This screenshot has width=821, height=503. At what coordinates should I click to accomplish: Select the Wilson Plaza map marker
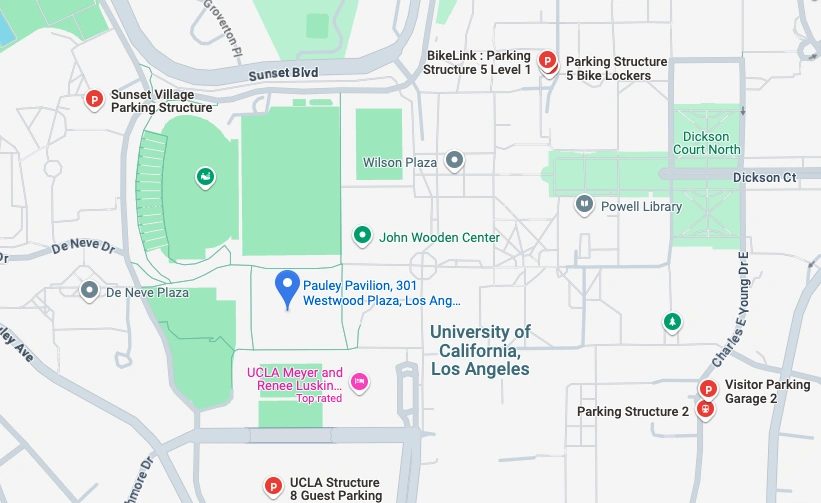click(x=455, y=160)
